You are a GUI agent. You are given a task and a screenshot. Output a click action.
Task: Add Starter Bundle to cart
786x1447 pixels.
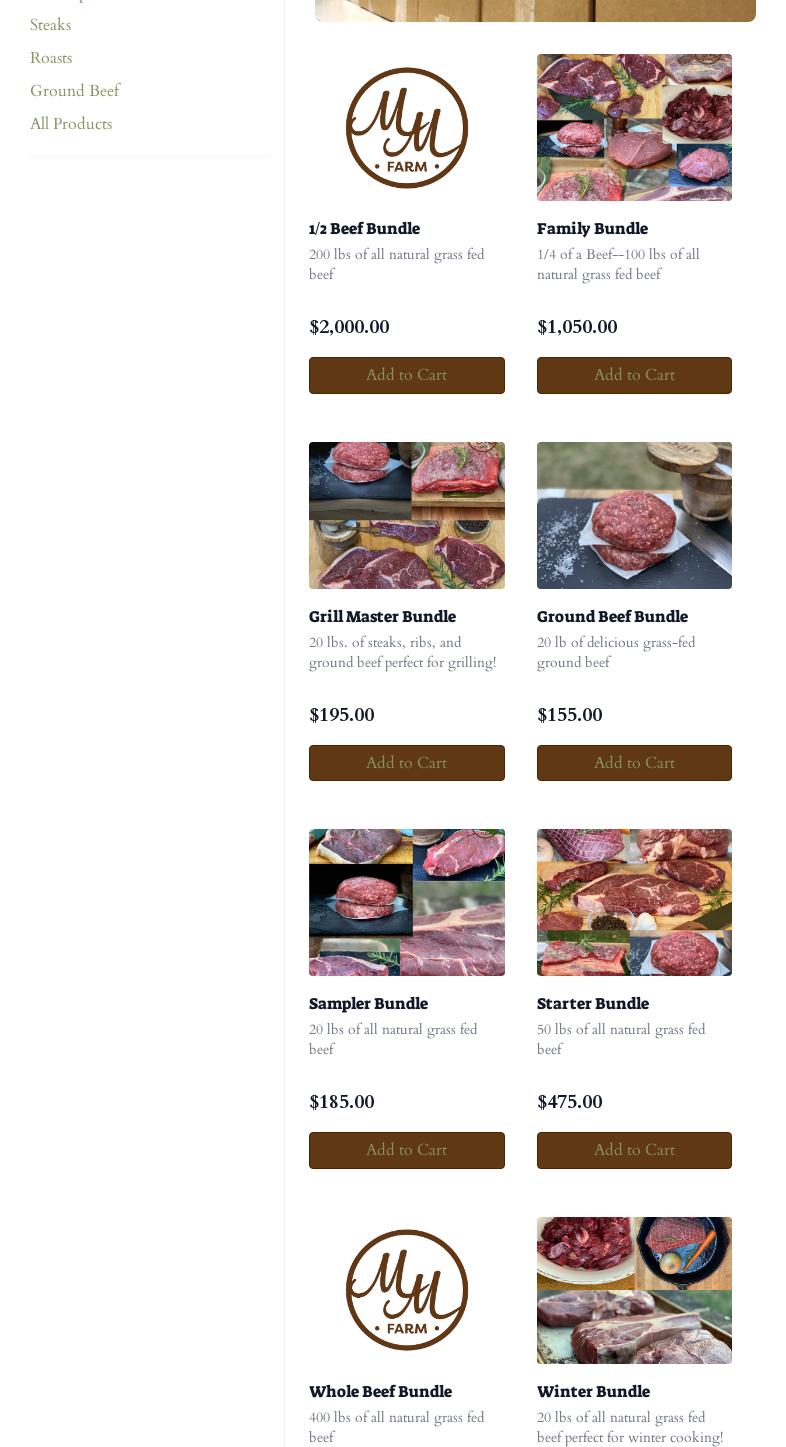[634, 1150]
